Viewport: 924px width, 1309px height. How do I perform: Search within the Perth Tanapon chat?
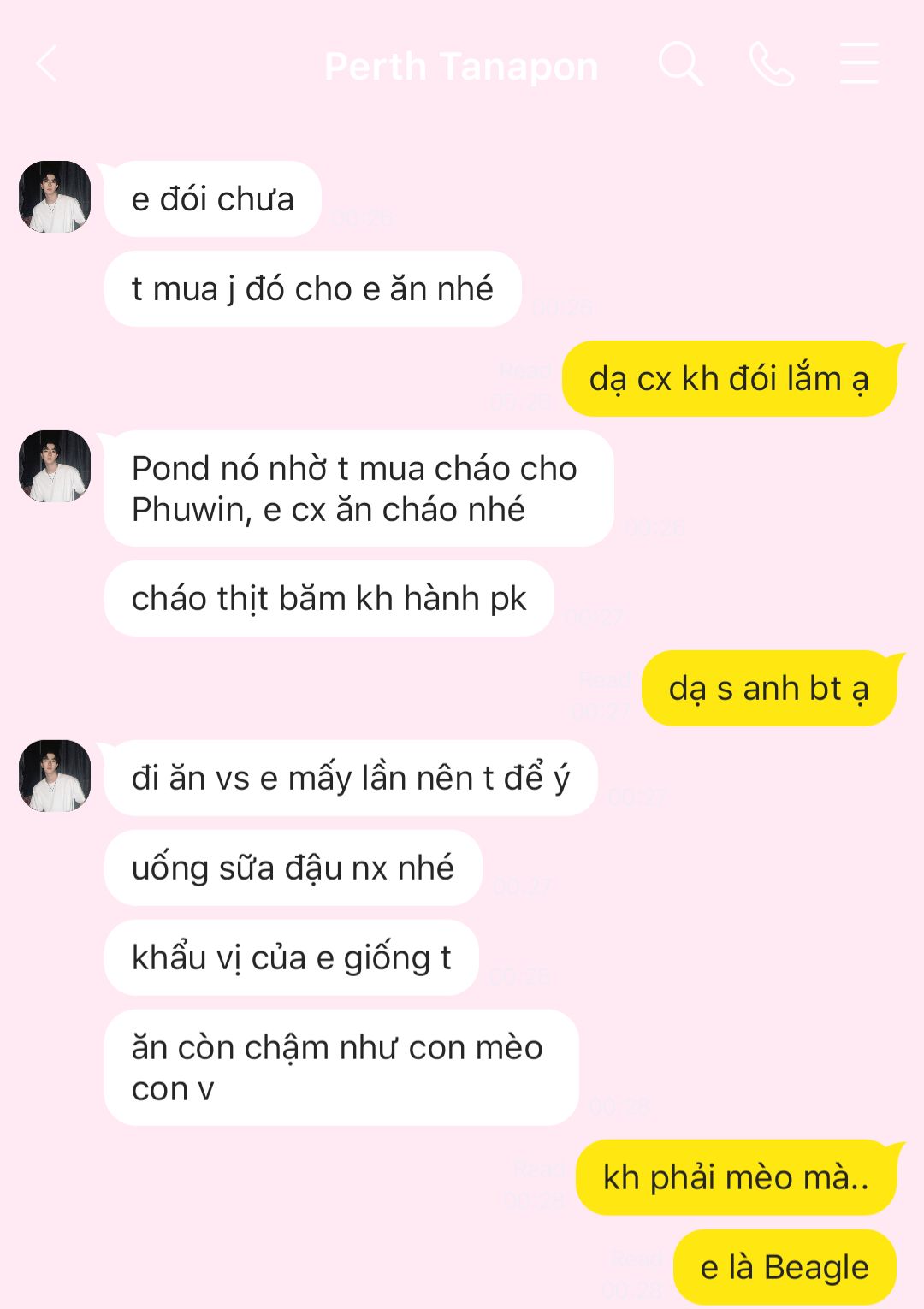click(x=681, y=64)
